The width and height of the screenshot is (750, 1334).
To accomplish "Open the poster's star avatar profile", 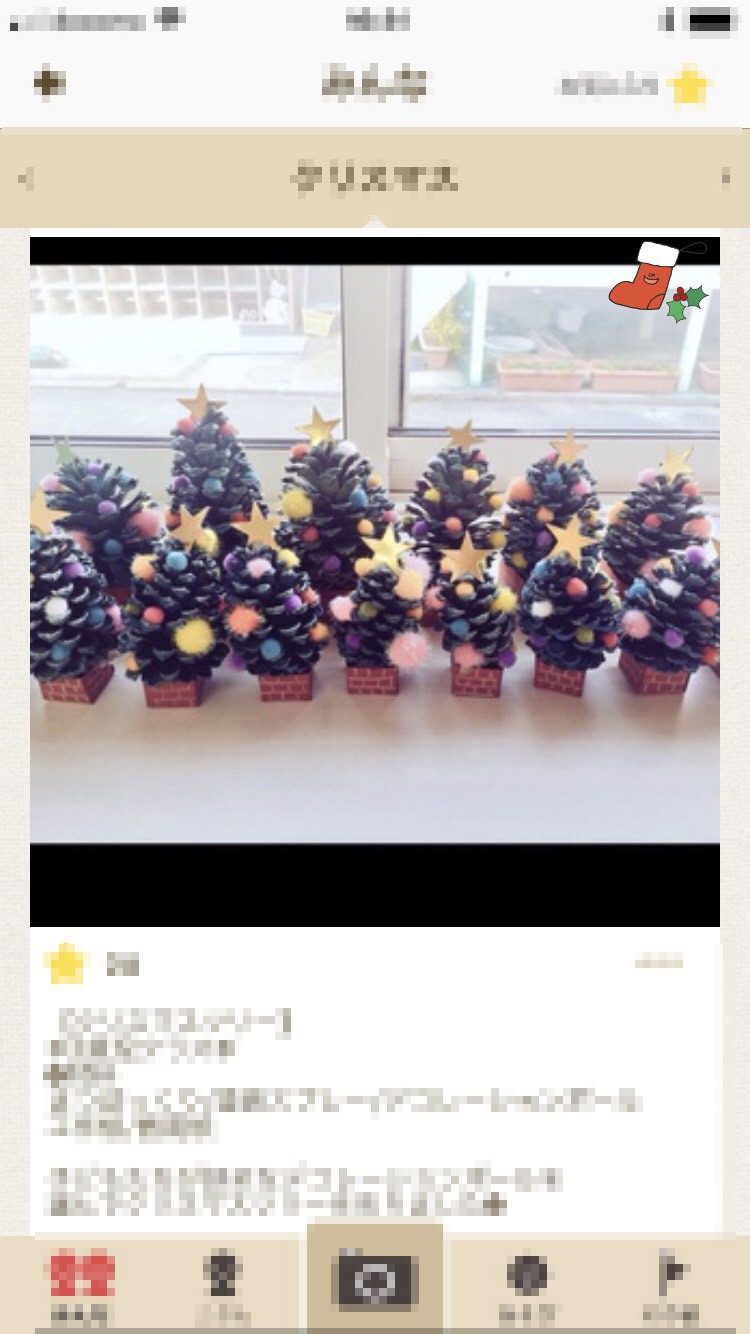I will [x=66, y=963].
